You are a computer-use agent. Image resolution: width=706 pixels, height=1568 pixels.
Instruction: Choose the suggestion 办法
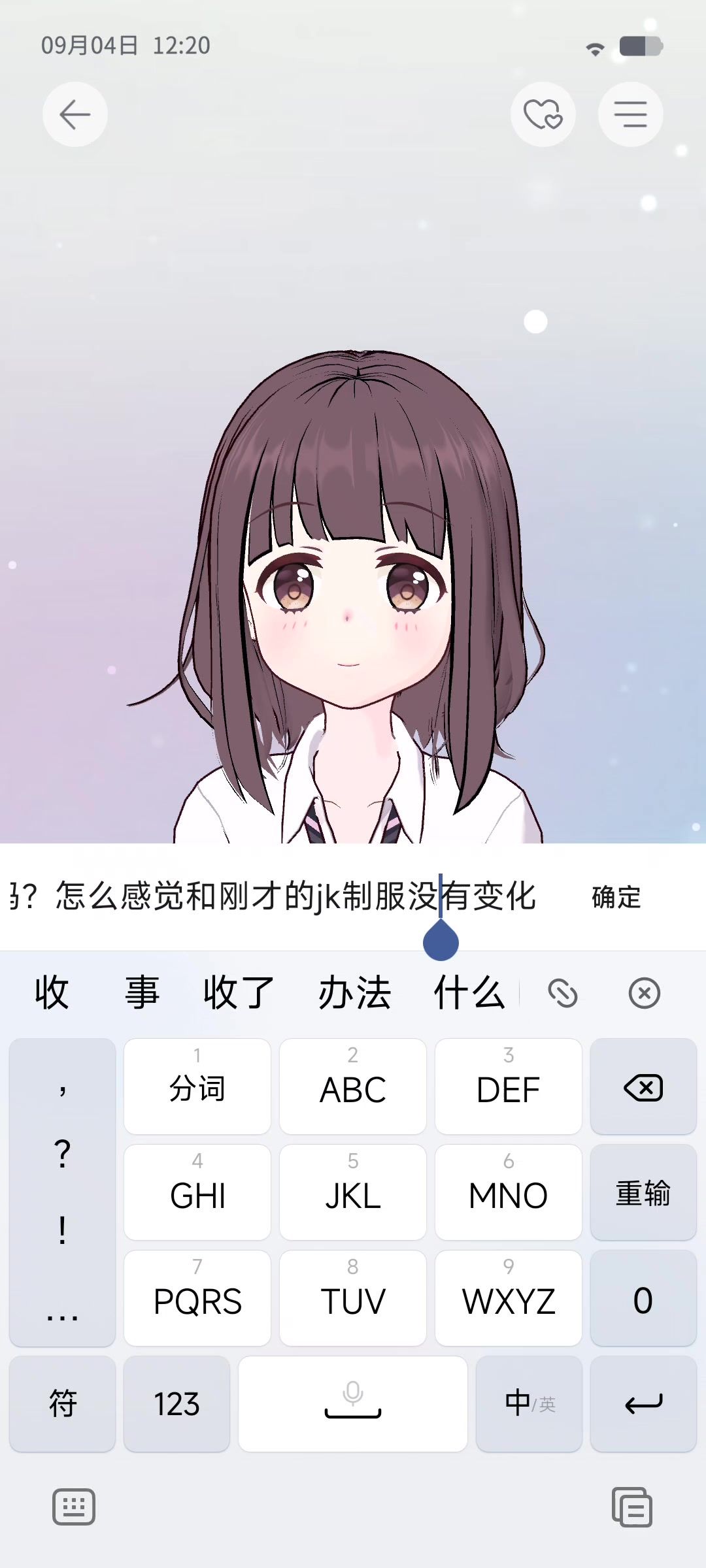[354, 993]
